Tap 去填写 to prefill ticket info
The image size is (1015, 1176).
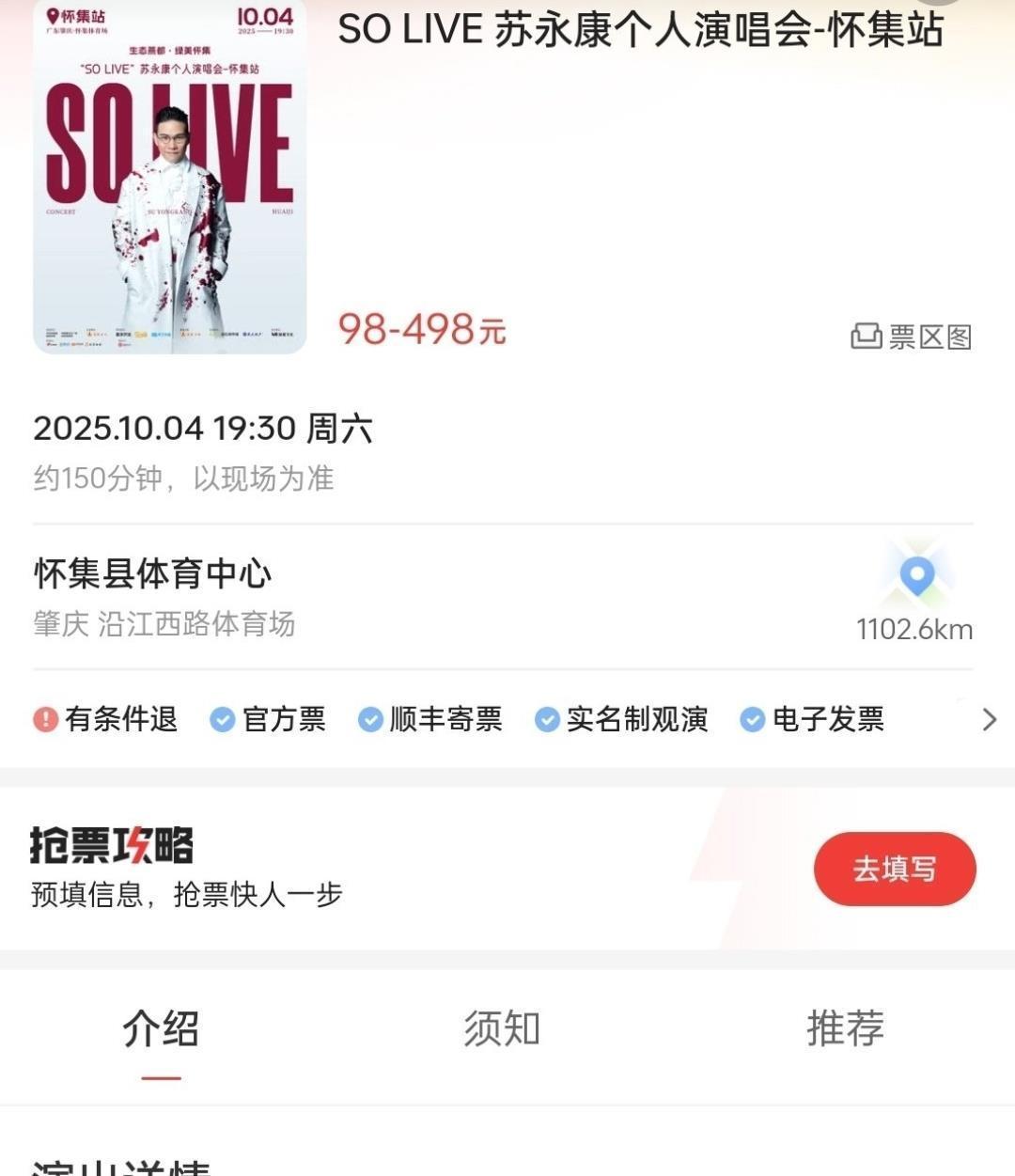894,869
